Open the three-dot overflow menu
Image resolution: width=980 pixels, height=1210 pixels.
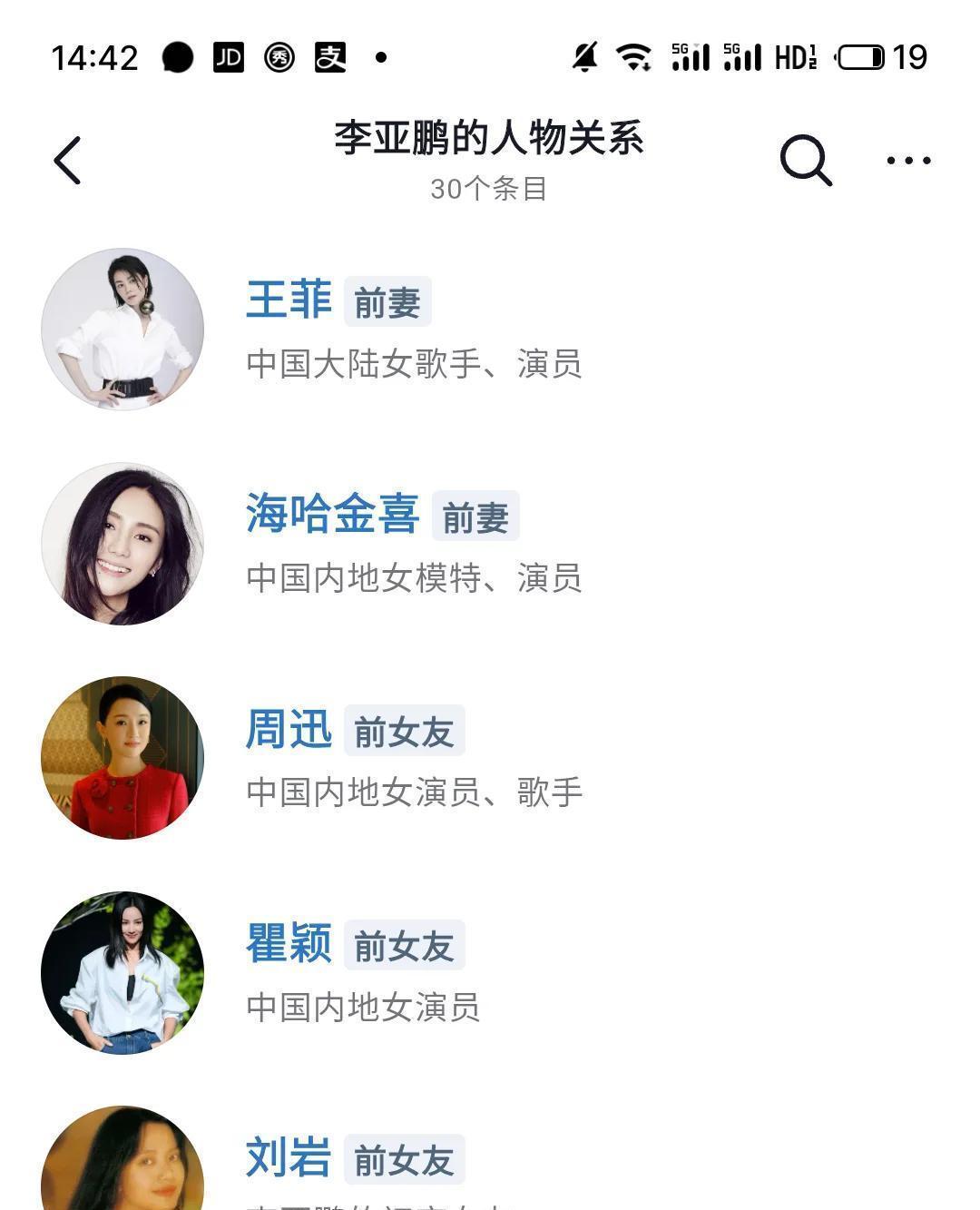click(x=908, y=161)
